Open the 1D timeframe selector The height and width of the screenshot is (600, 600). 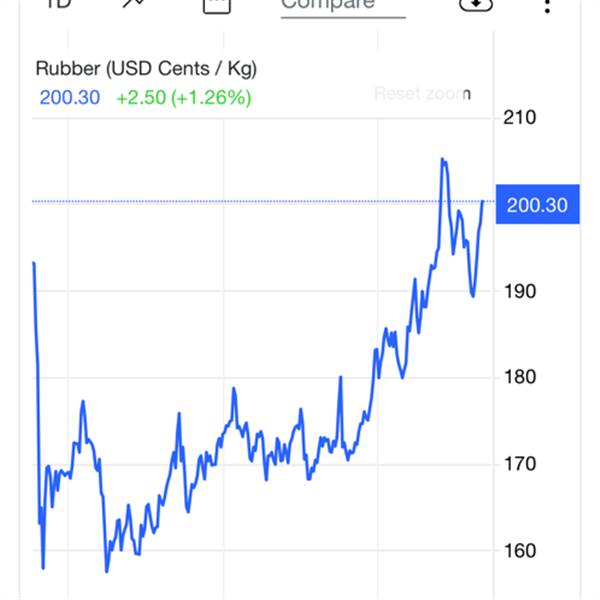click(x=58, y=4)
